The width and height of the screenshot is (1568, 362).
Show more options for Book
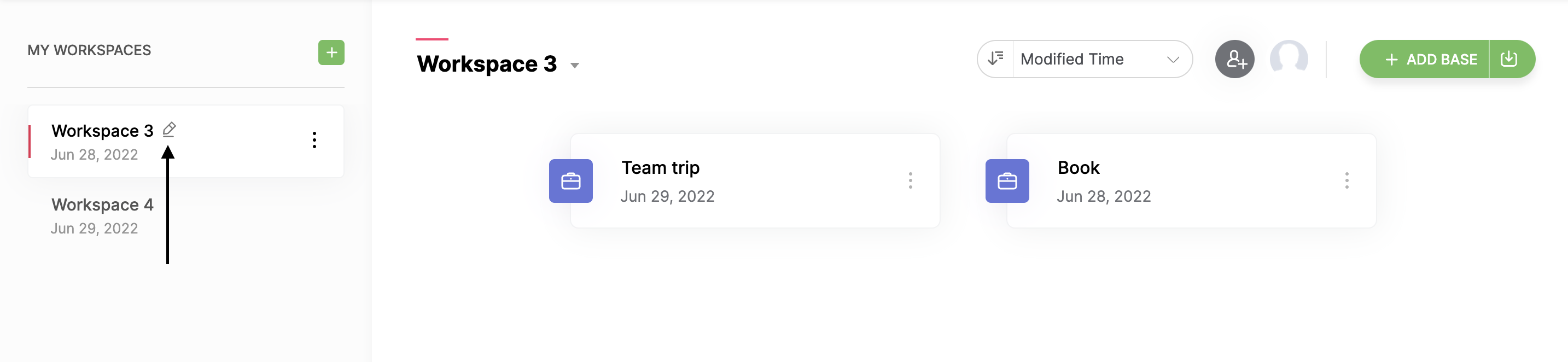1347,180
